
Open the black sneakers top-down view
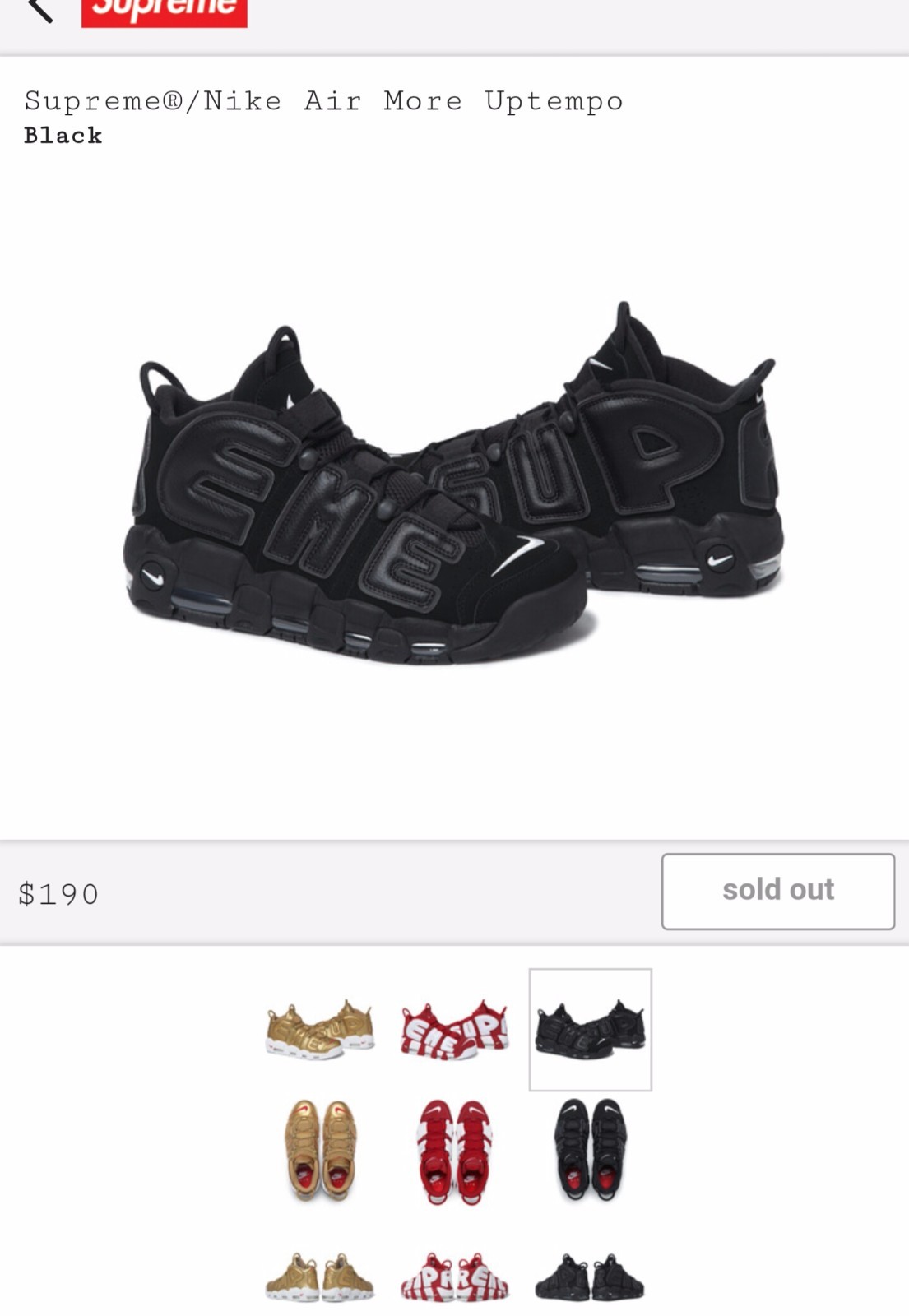pos(589,1151)
